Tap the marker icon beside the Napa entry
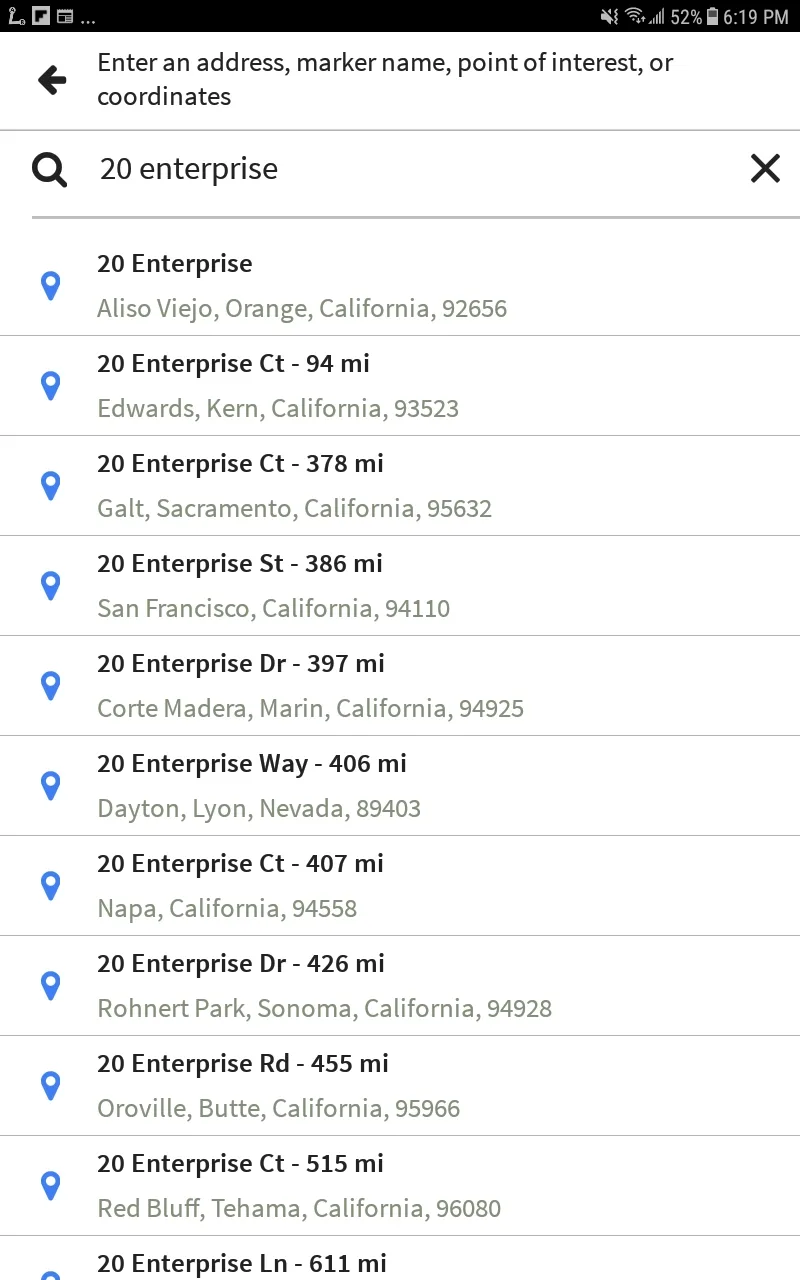 (50, 885)
